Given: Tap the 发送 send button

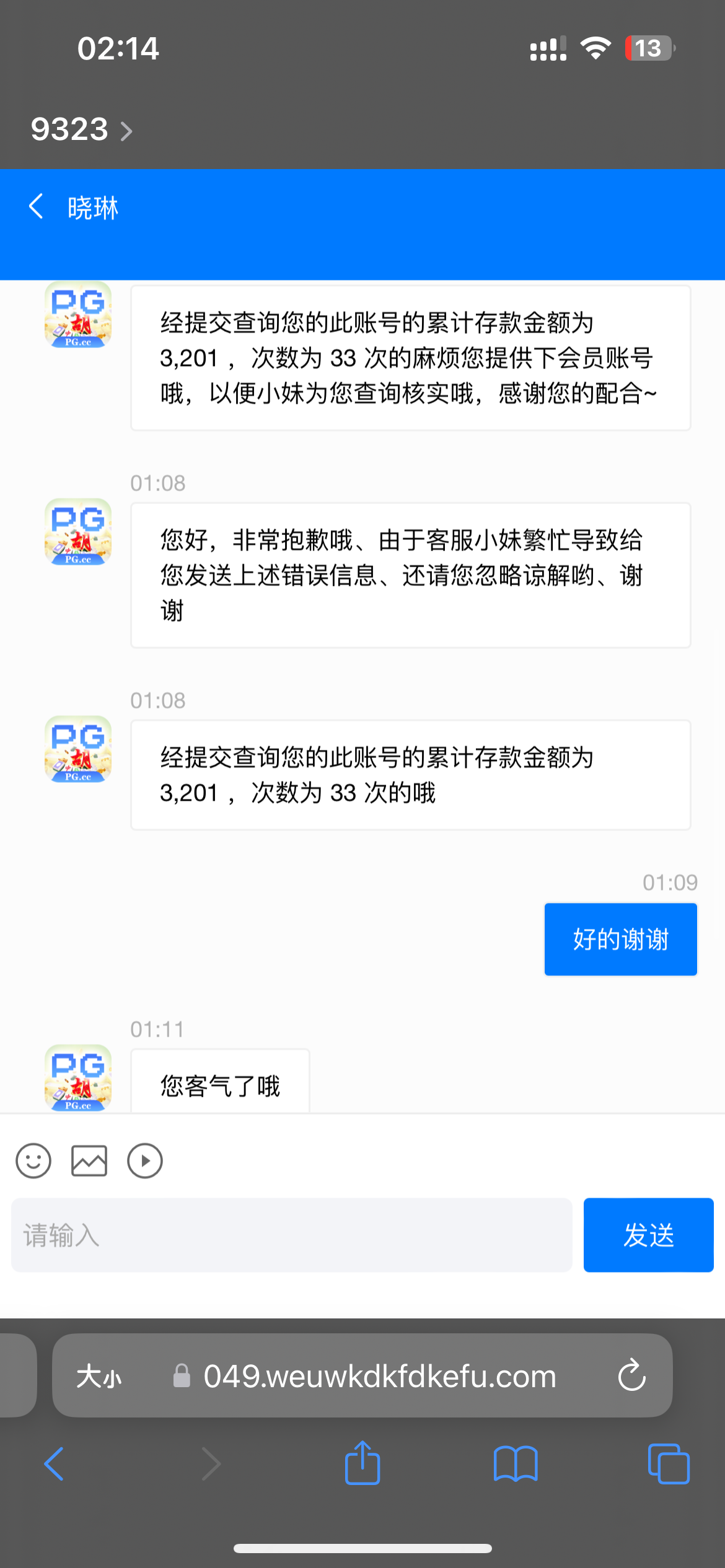Looking at the screenshot, I should coord(648,1235).
